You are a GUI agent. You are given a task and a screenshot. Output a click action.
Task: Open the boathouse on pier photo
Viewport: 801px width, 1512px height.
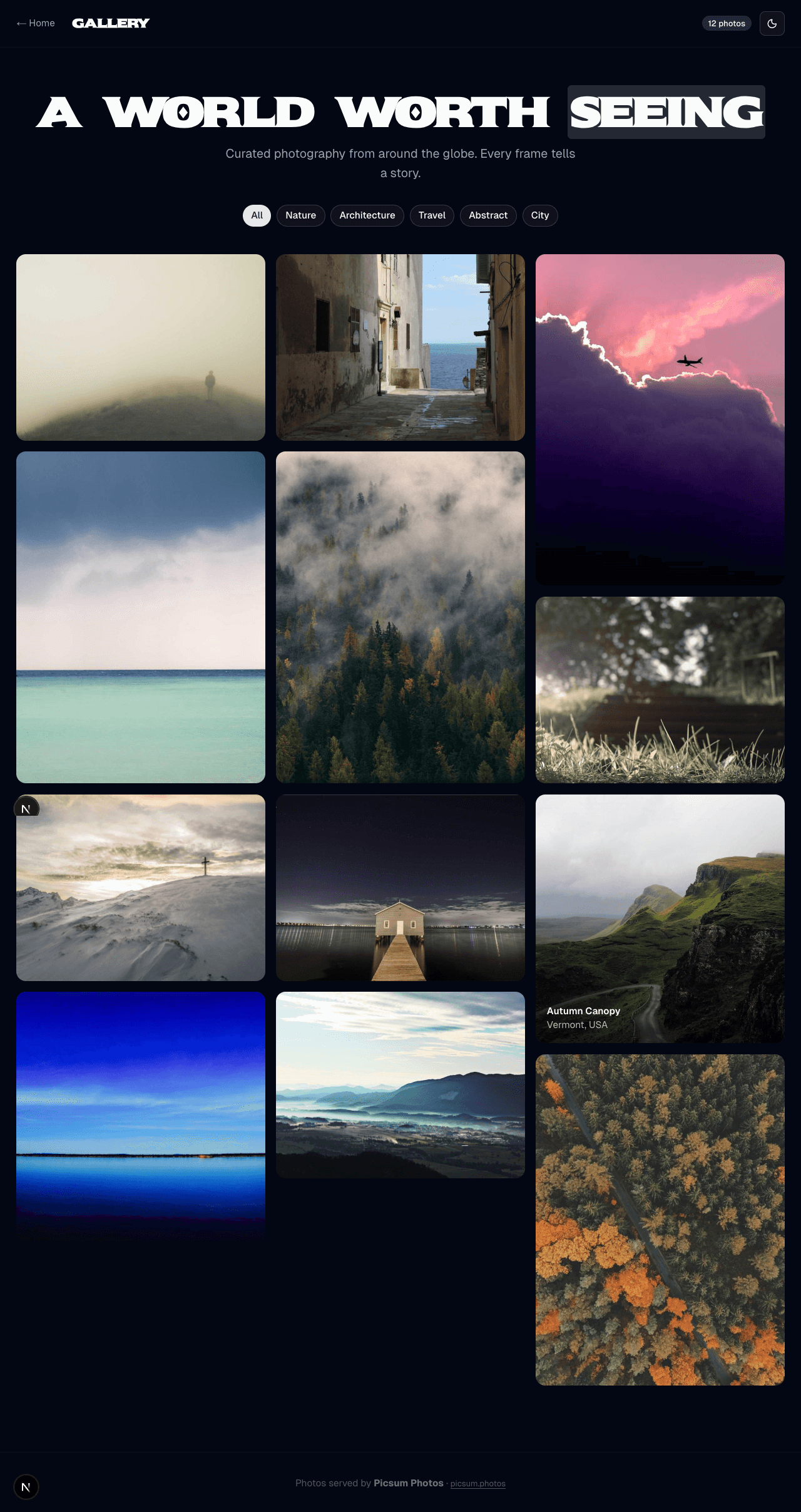pos(399,887)
